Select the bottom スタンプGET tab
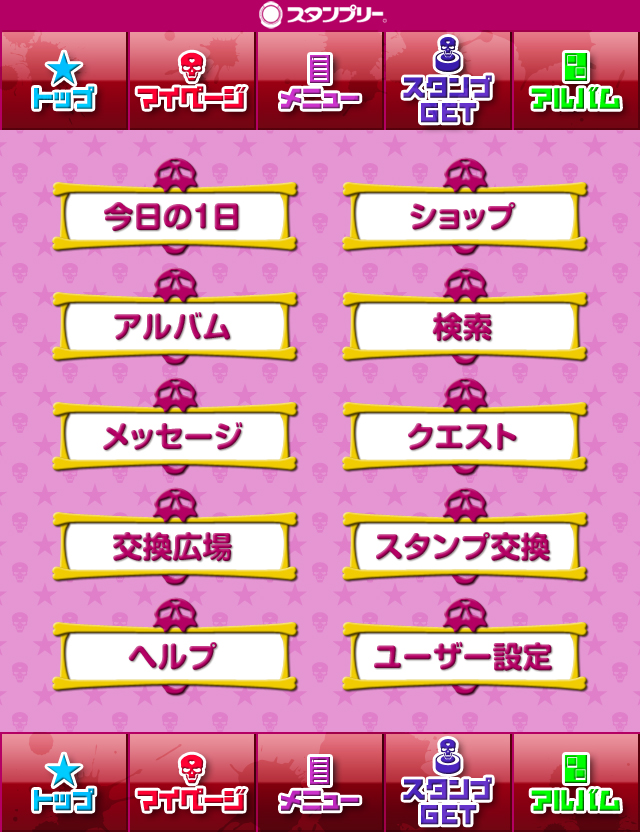The width and height of the screenshot is (640, 832). (448, 783)
